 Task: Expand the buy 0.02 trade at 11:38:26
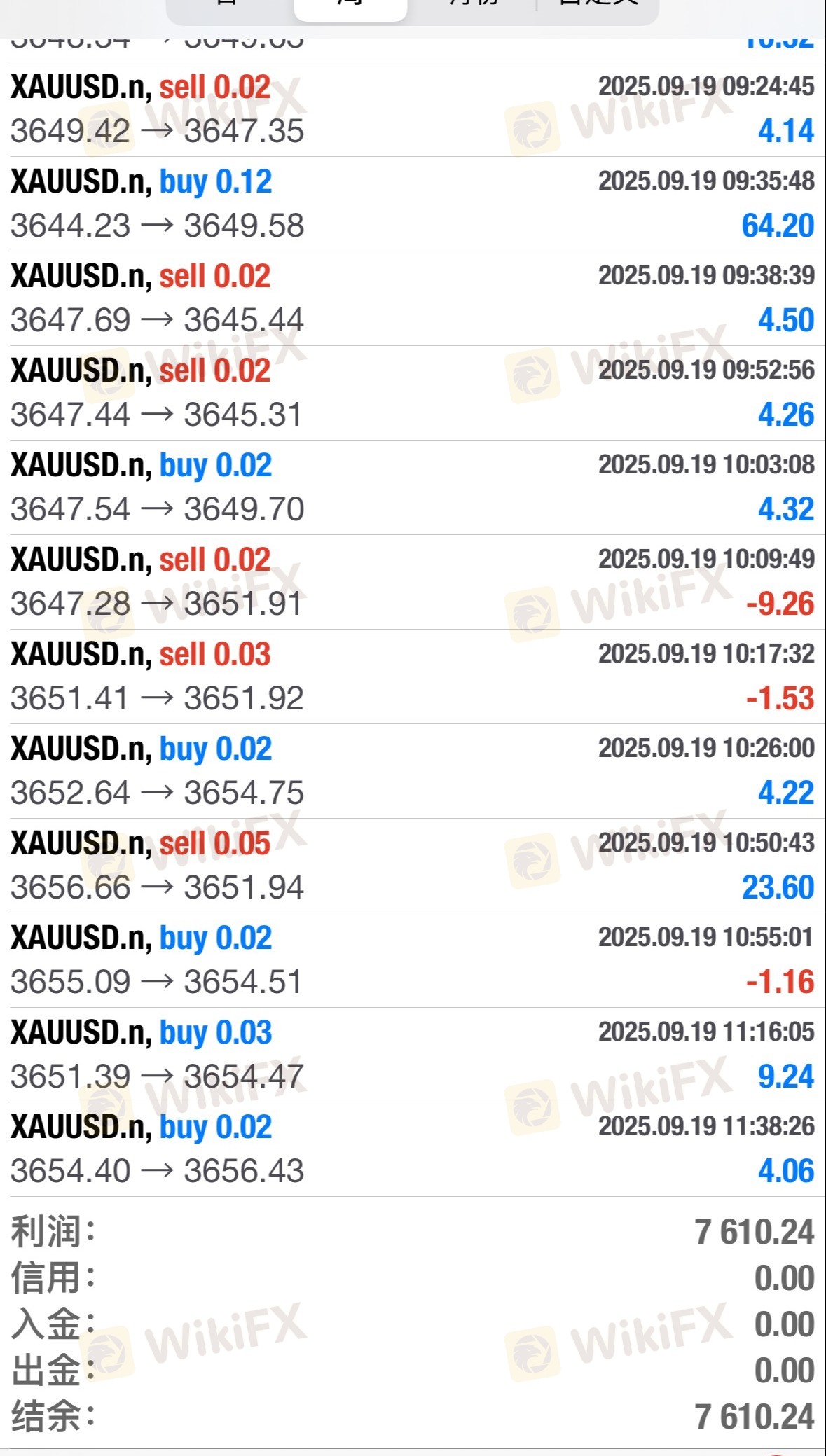413,1149
